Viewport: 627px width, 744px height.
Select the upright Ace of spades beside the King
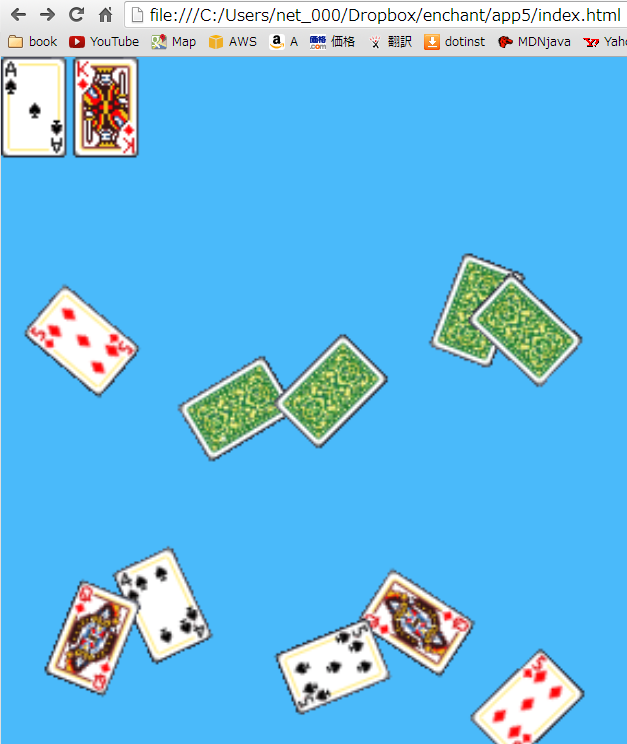pyautogui.click(x=33, y=107)
